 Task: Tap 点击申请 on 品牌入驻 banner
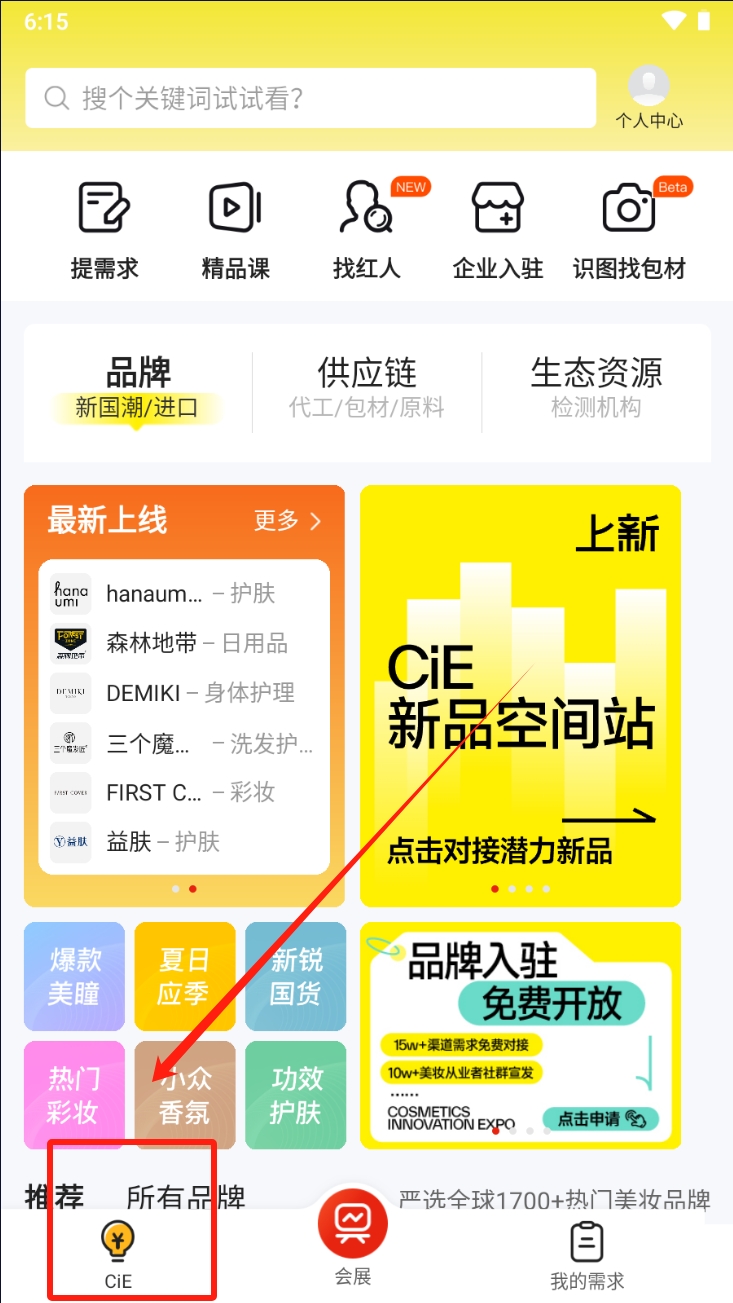pos(601,1119)
